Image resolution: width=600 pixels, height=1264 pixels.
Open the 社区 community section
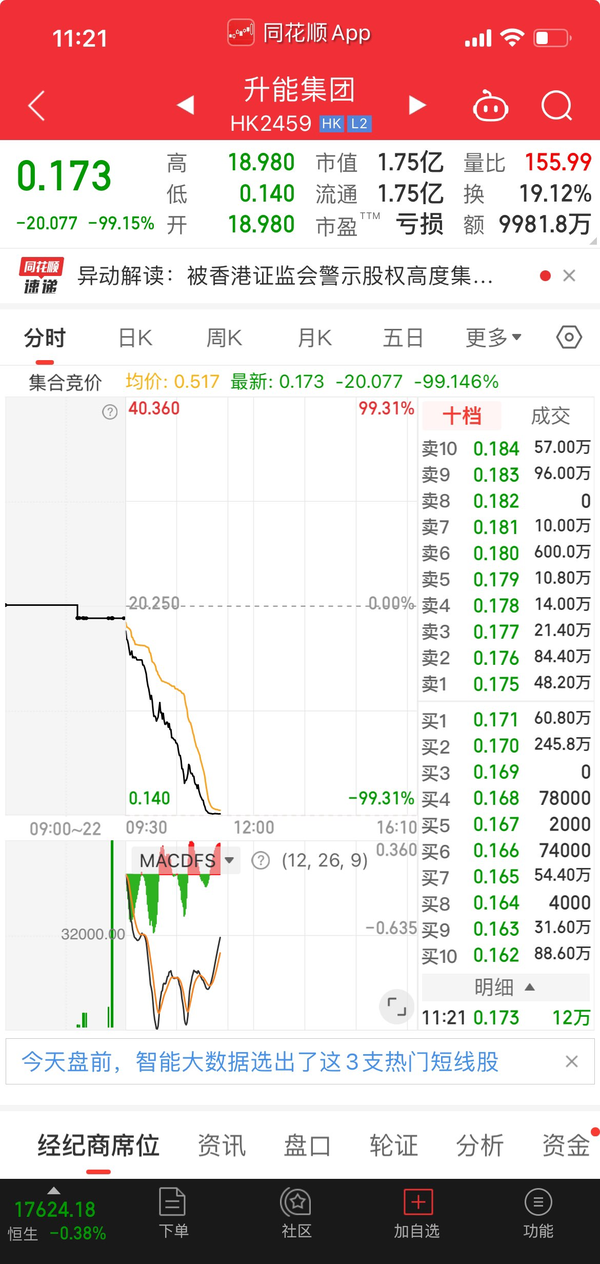click(x=295, y=1213)
